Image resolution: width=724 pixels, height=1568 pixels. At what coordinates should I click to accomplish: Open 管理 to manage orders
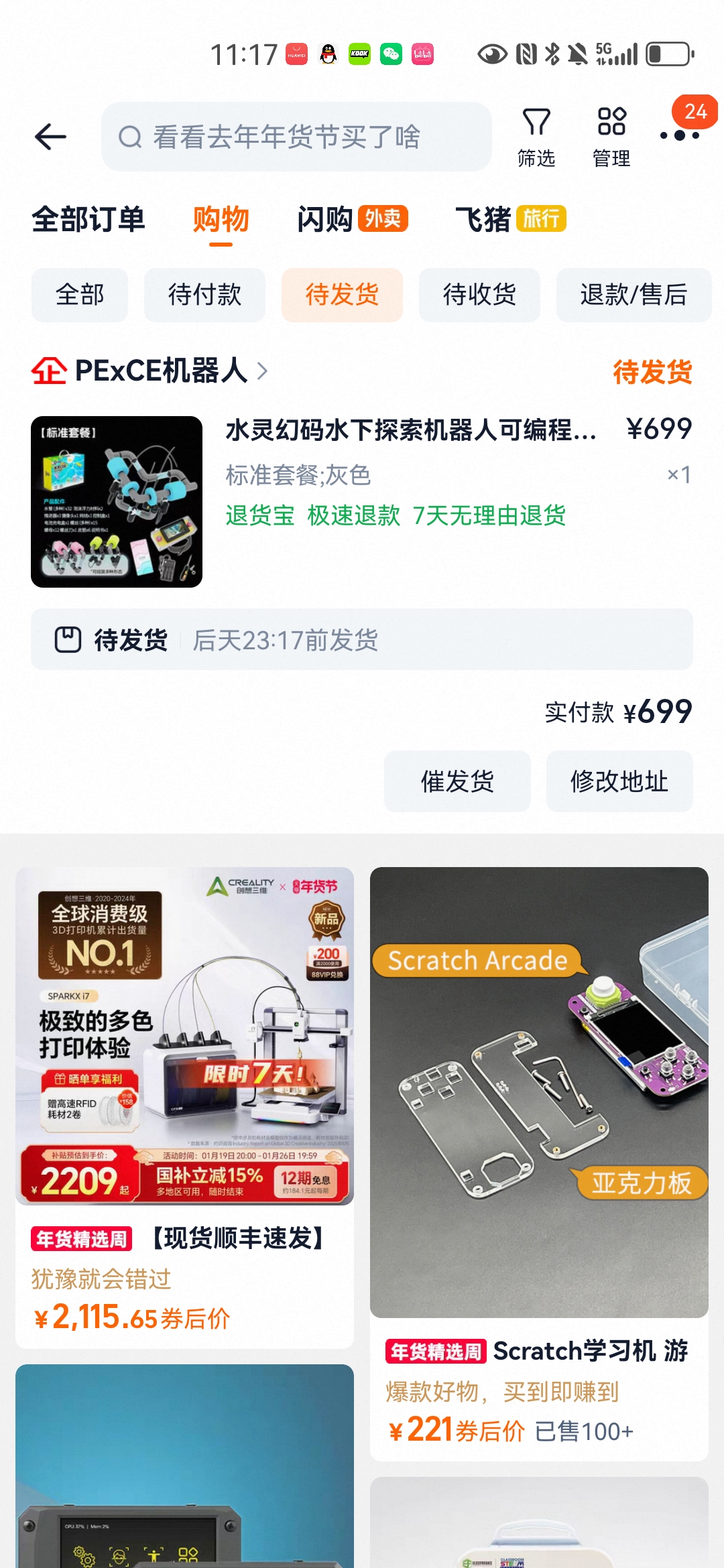611,137
